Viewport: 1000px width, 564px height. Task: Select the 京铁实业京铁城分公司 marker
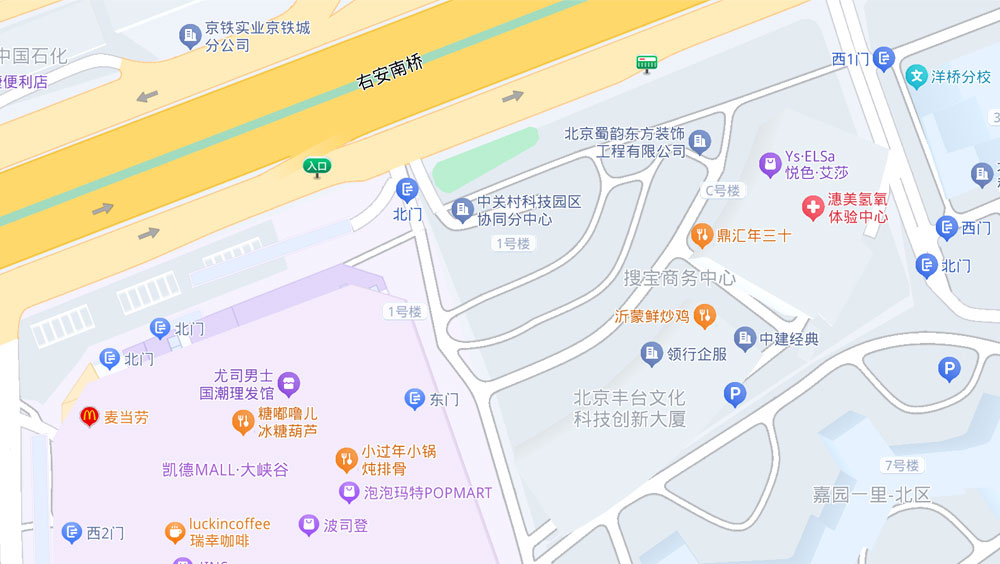point(190,37)
